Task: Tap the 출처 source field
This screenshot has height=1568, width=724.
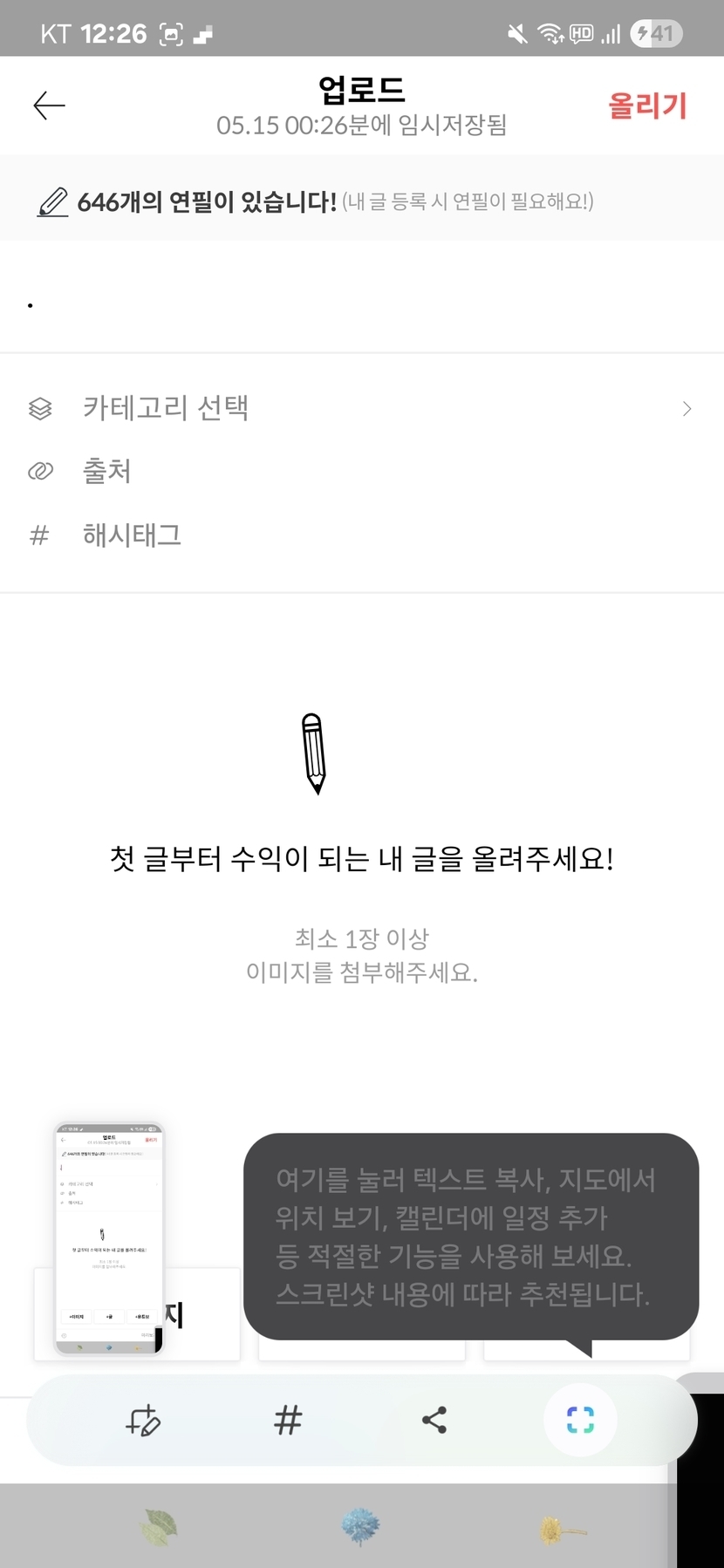Action: click(361, 472)
